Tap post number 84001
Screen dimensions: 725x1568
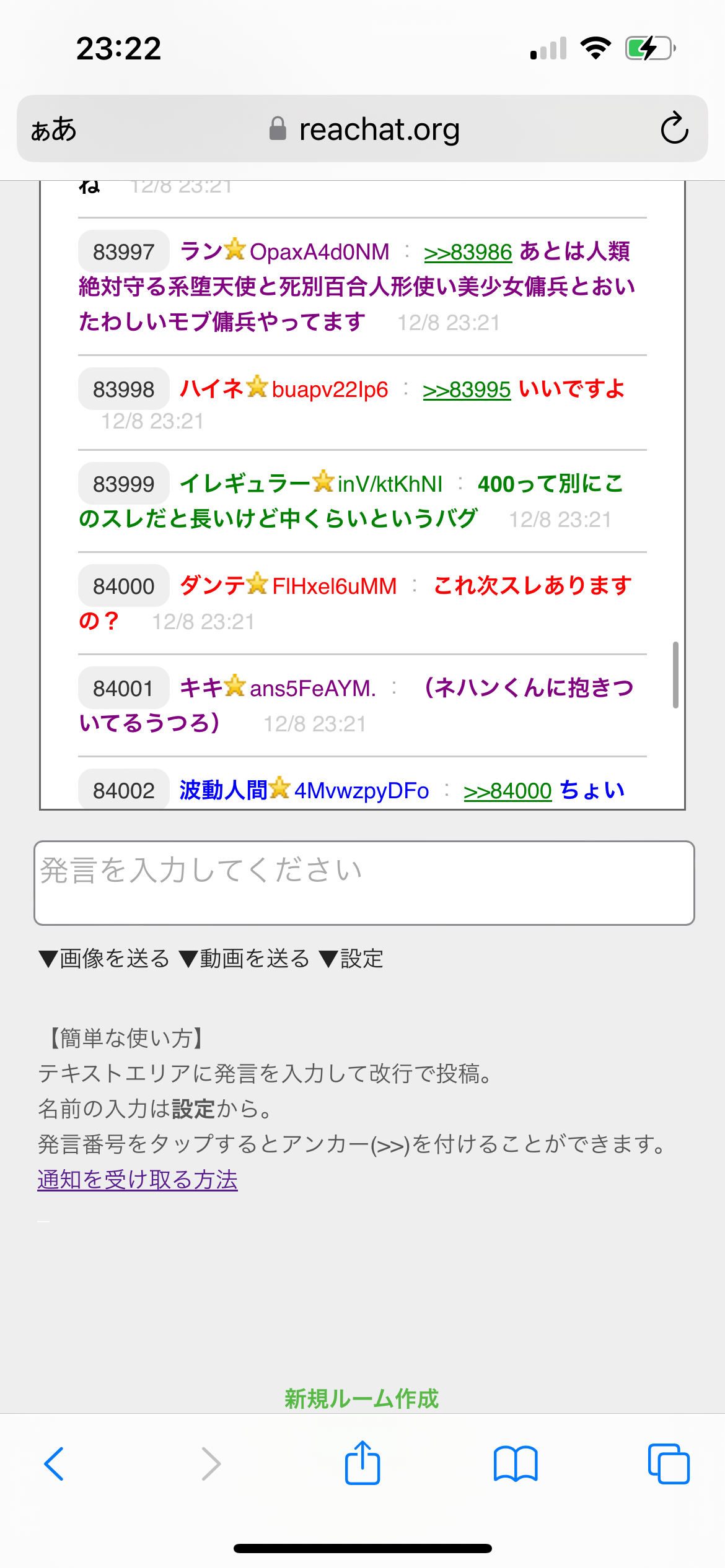pyautogui.click(x=123, y=689)
